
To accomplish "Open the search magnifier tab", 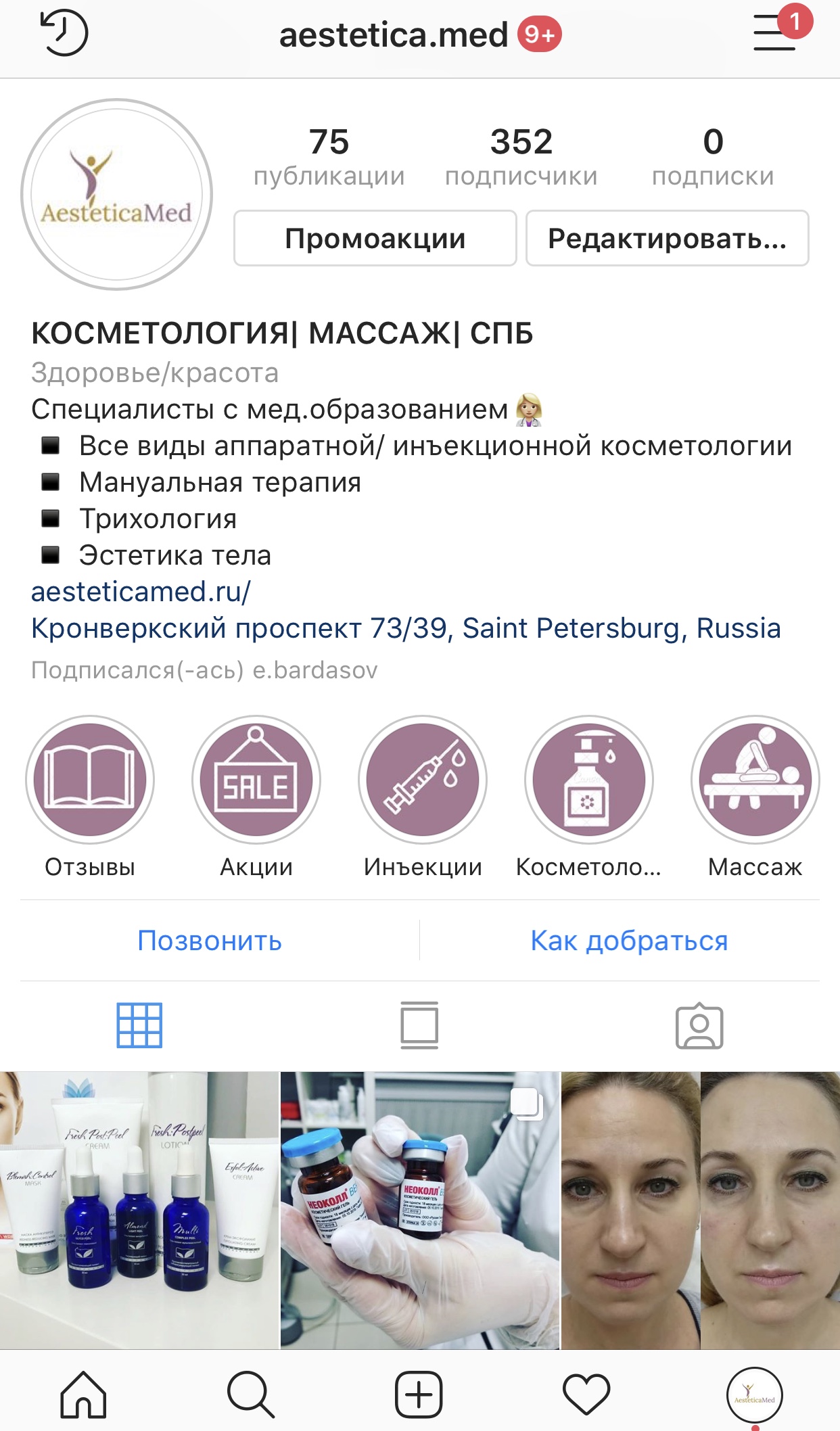I will tap(251, 1394).
